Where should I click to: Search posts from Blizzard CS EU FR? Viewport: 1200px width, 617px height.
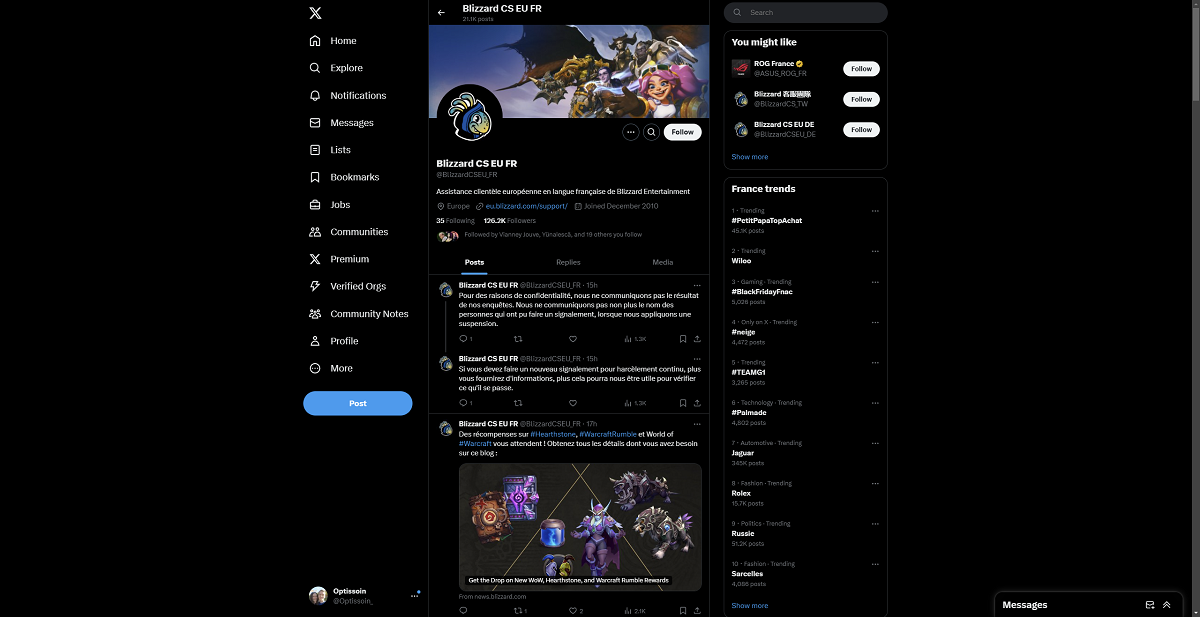coord(651,132)
